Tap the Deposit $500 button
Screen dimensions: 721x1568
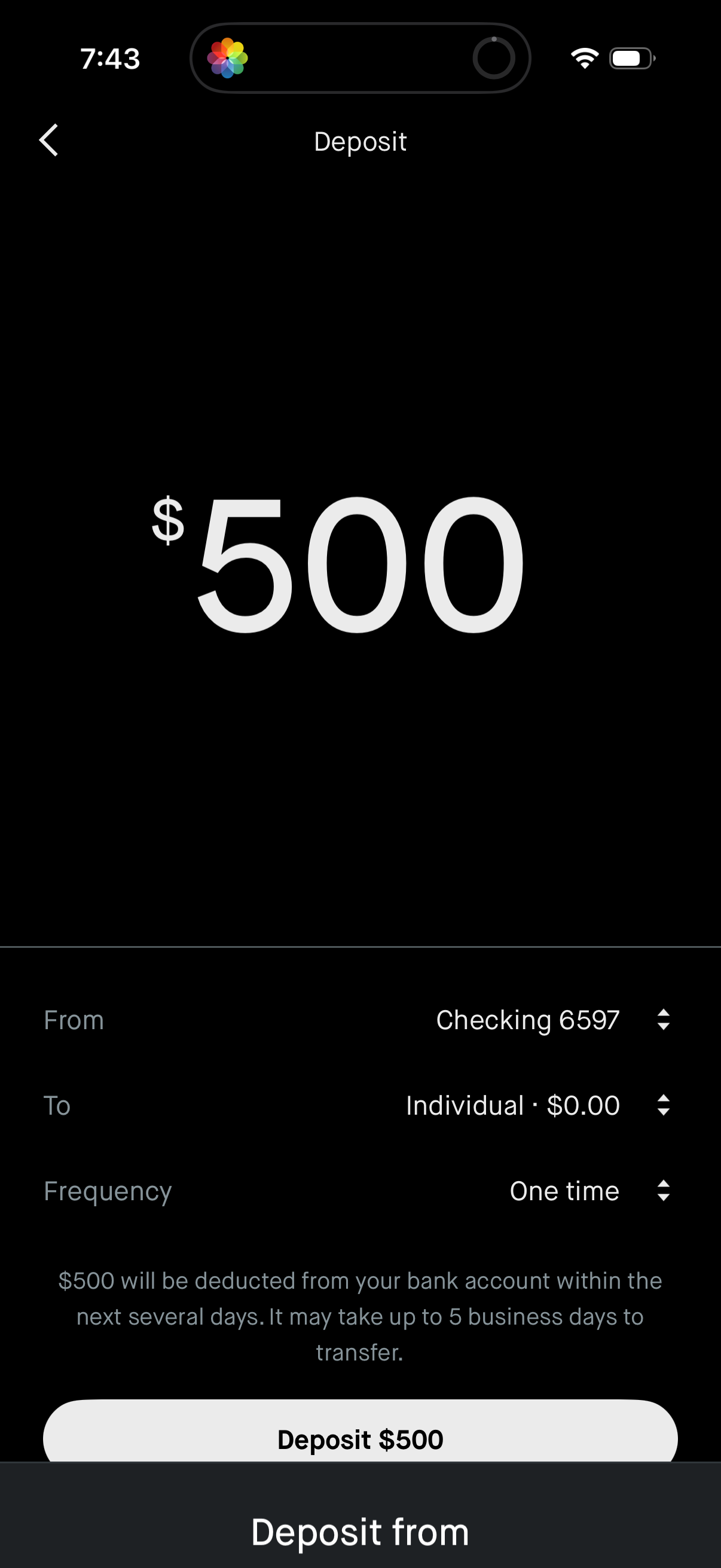(x=360, y=1439)
